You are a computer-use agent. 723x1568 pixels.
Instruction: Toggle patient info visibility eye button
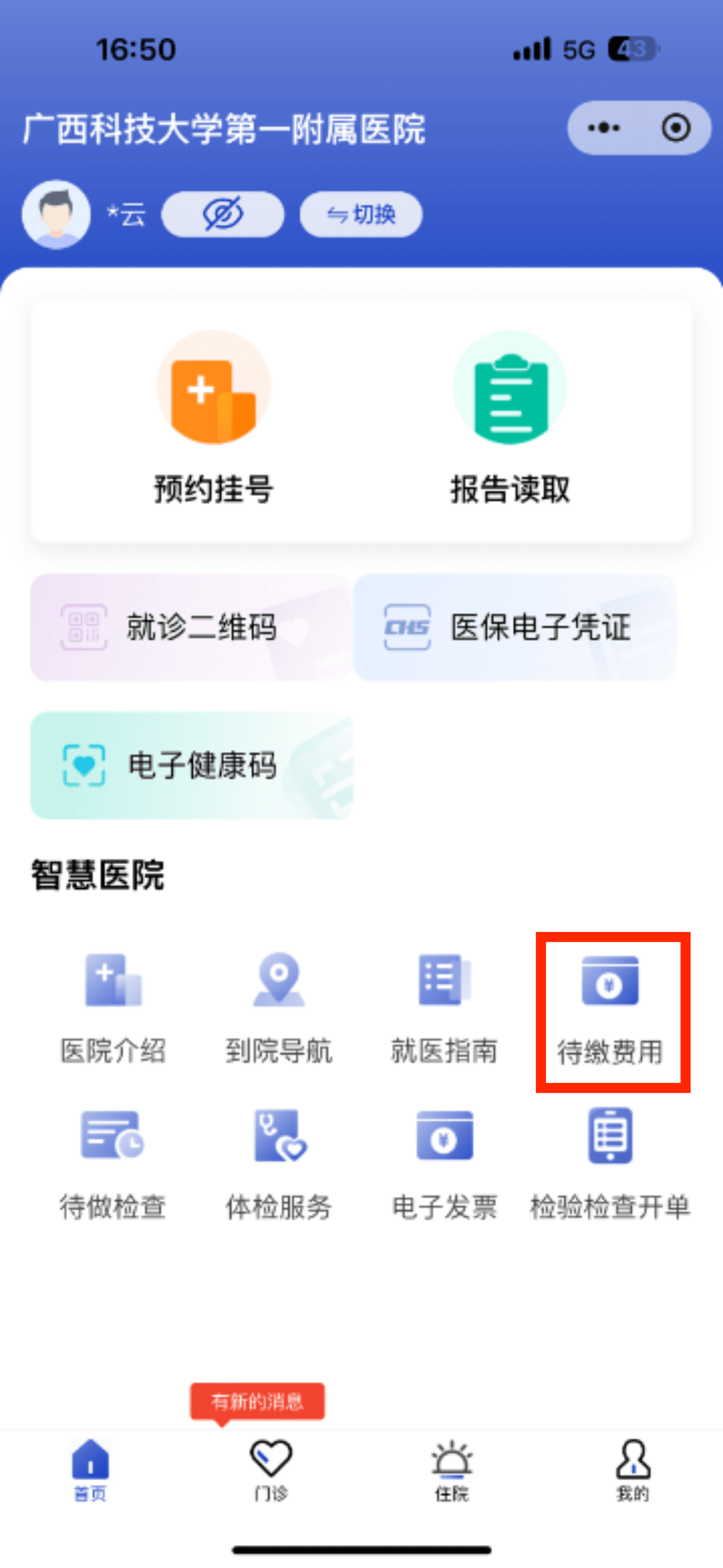click(223, 214)
